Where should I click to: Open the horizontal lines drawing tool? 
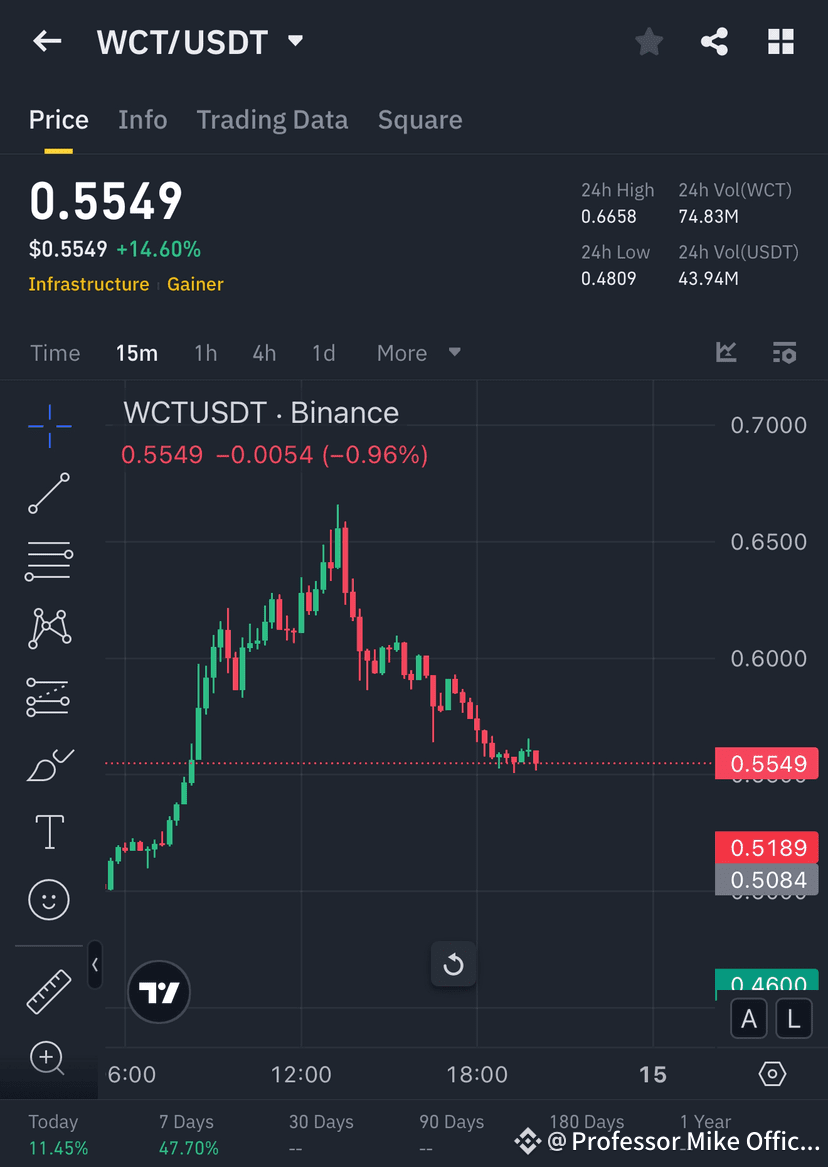[x=48, y=560]
